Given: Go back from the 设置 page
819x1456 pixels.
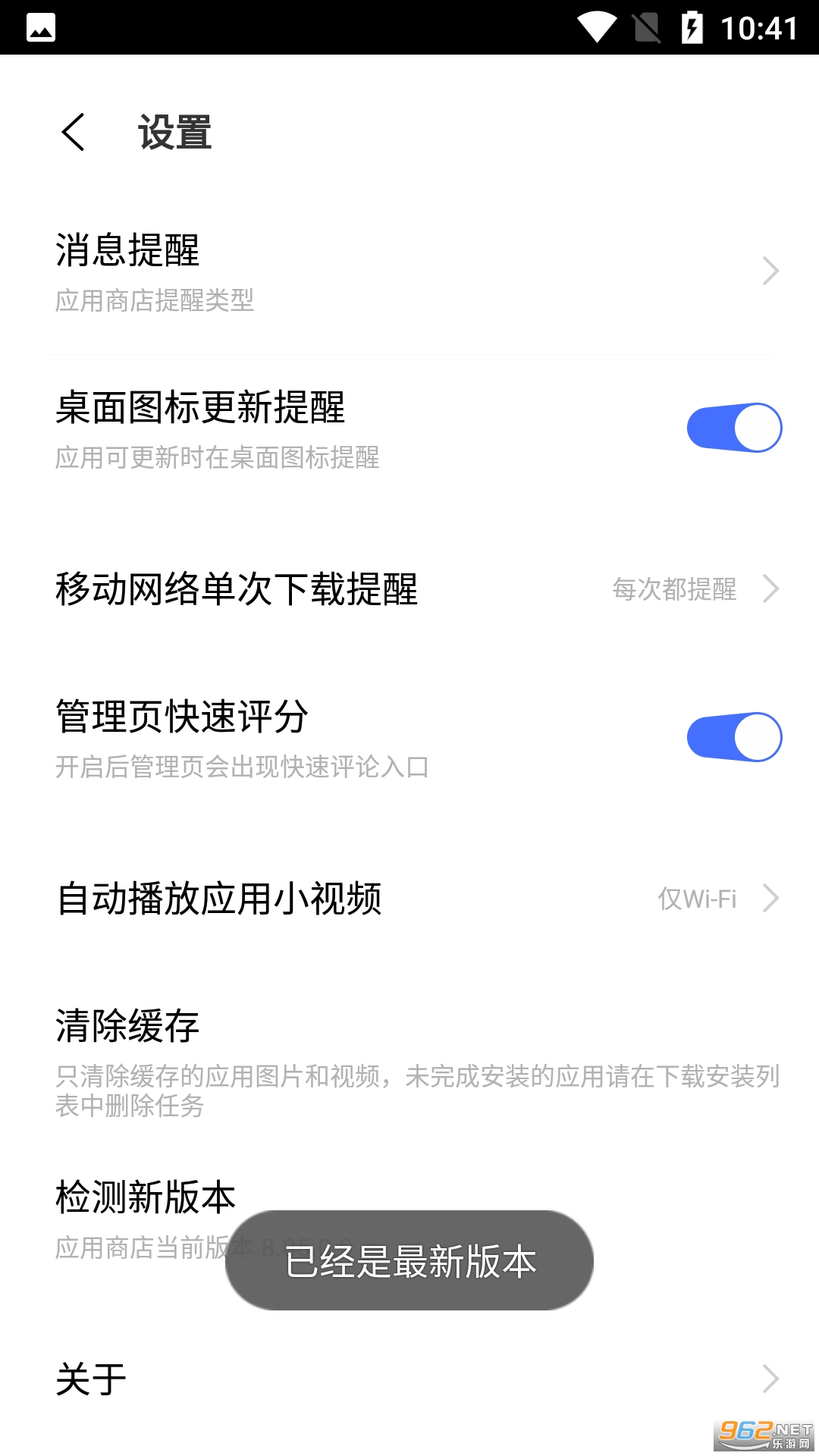Looking at the screenshot, I should point(74,133).
